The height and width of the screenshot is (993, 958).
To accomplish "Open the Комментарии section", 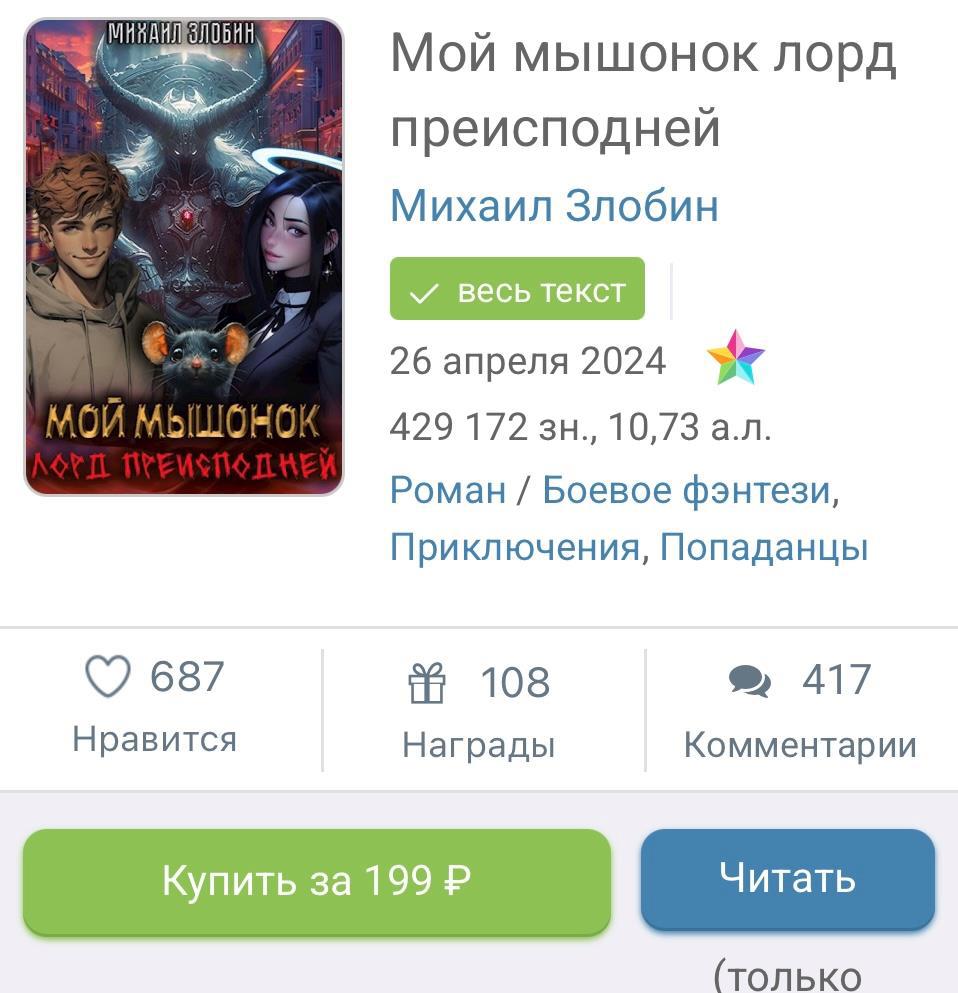I will (799, 710).
